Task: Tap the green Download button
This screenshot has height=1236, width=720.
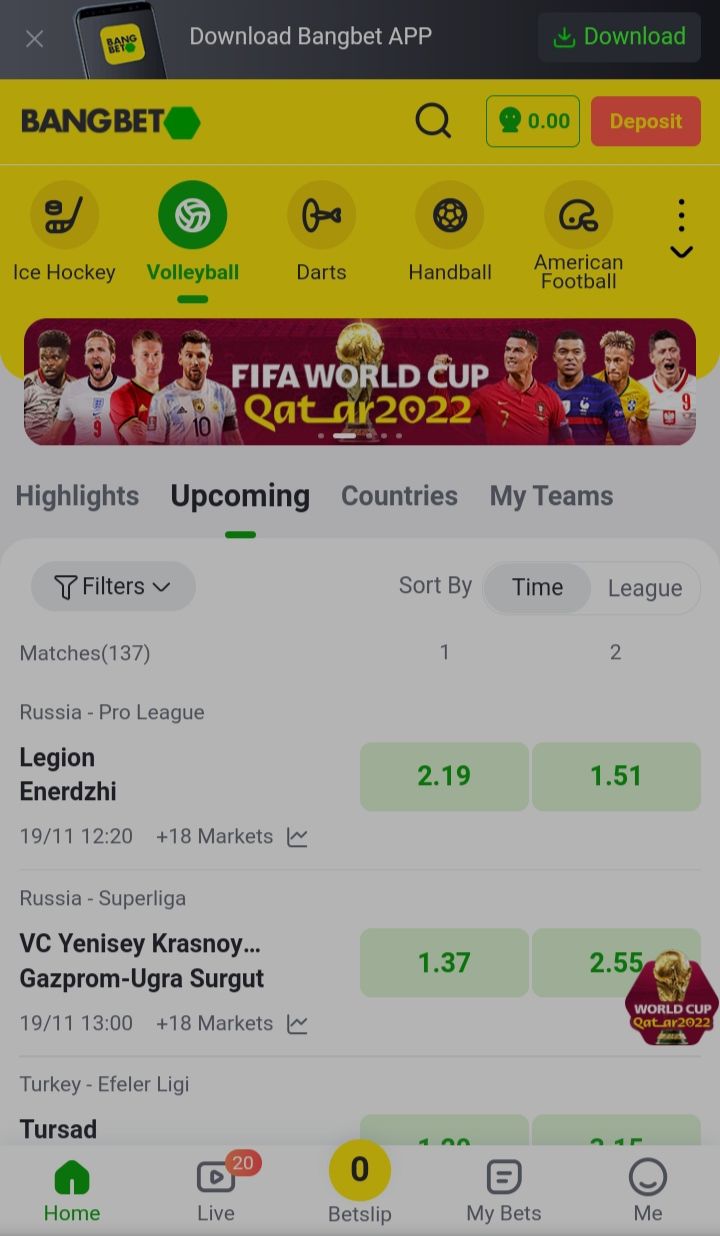Action: pyautogui.click(x=619, y=37)
